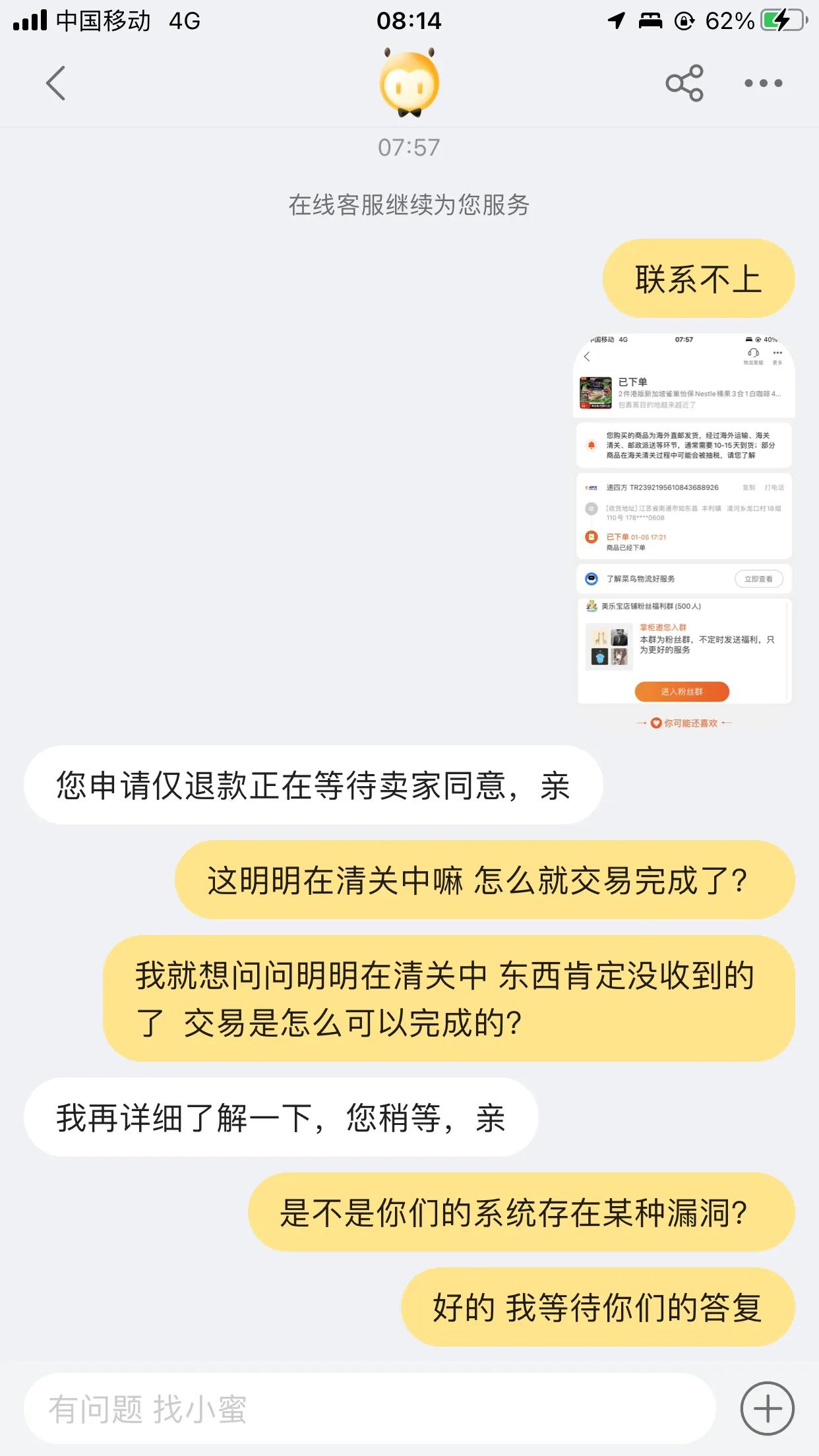Tap the three-dot more options icon

pos(764,82)
